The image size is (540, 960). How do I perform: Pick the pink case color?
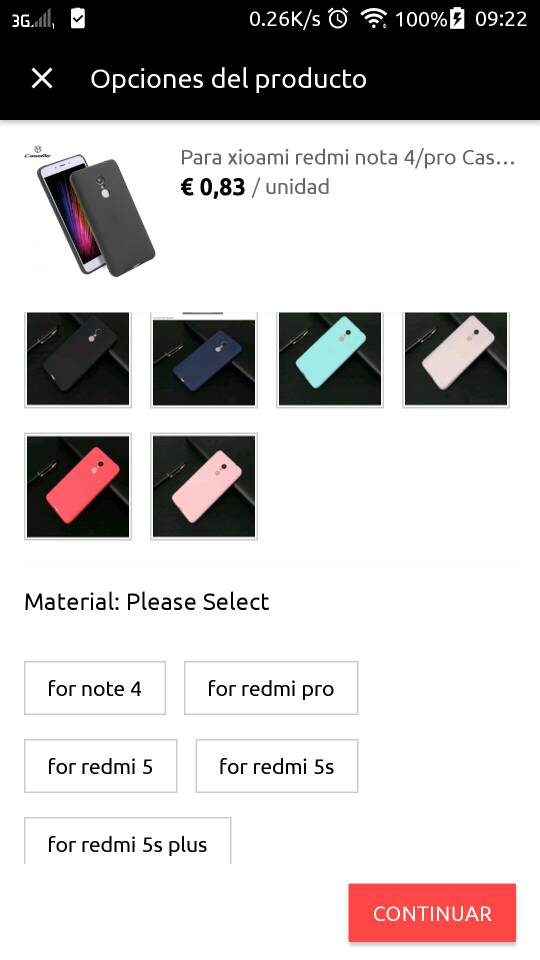(204, 486)
